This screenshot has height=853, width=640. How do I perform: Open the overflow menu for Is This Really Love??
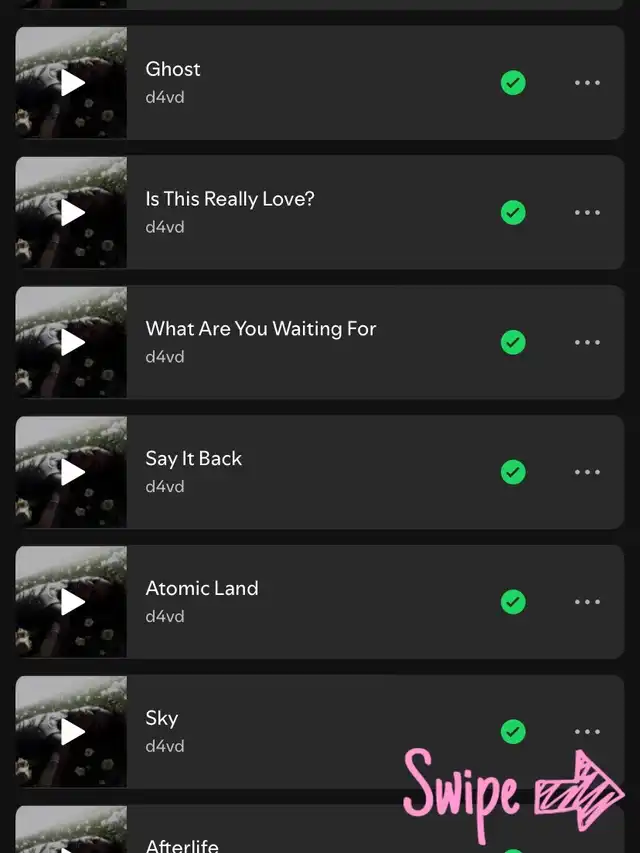[587, 213]
